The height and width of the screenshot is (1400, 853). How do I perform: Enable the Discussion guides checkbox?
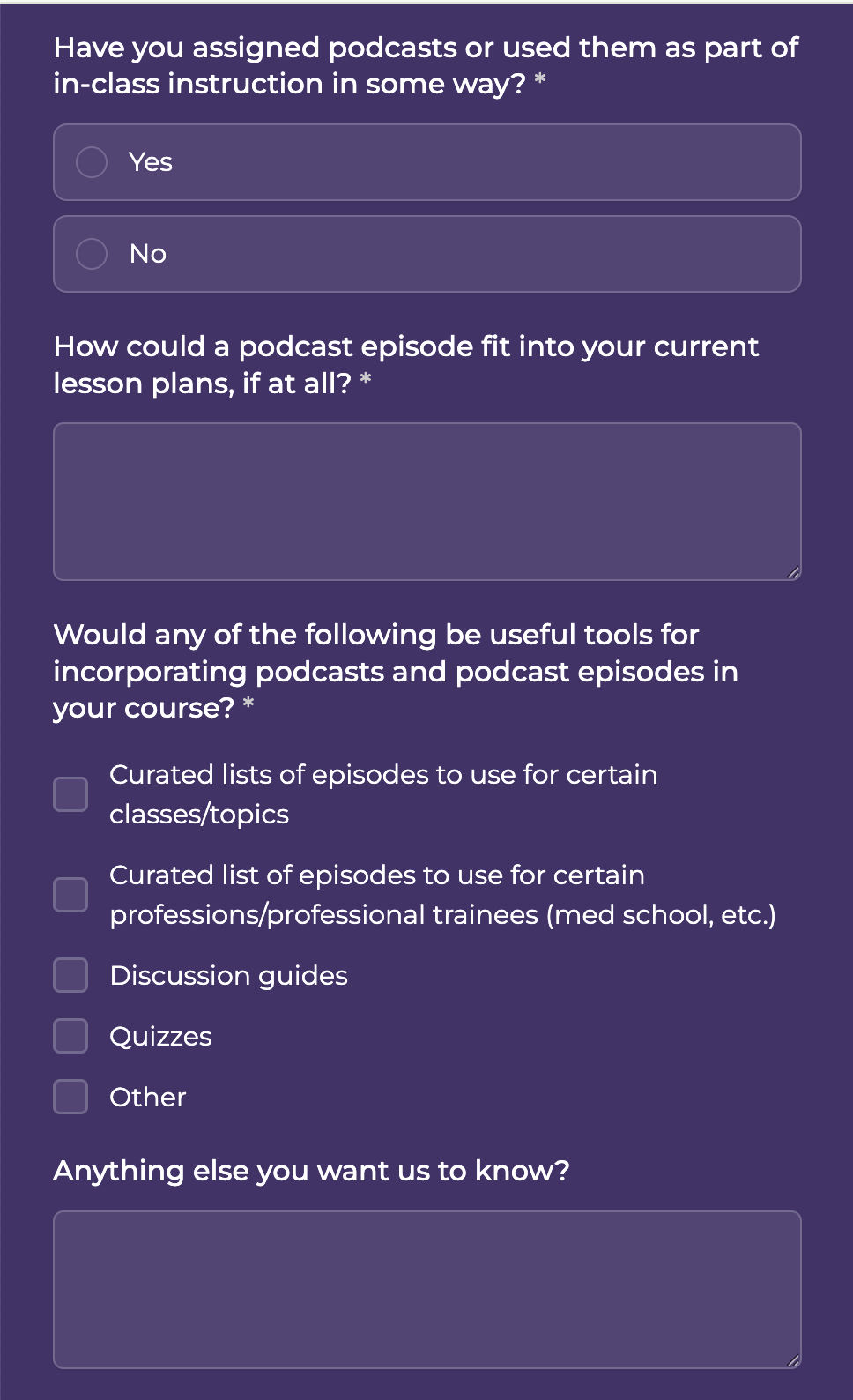point(70,975)
